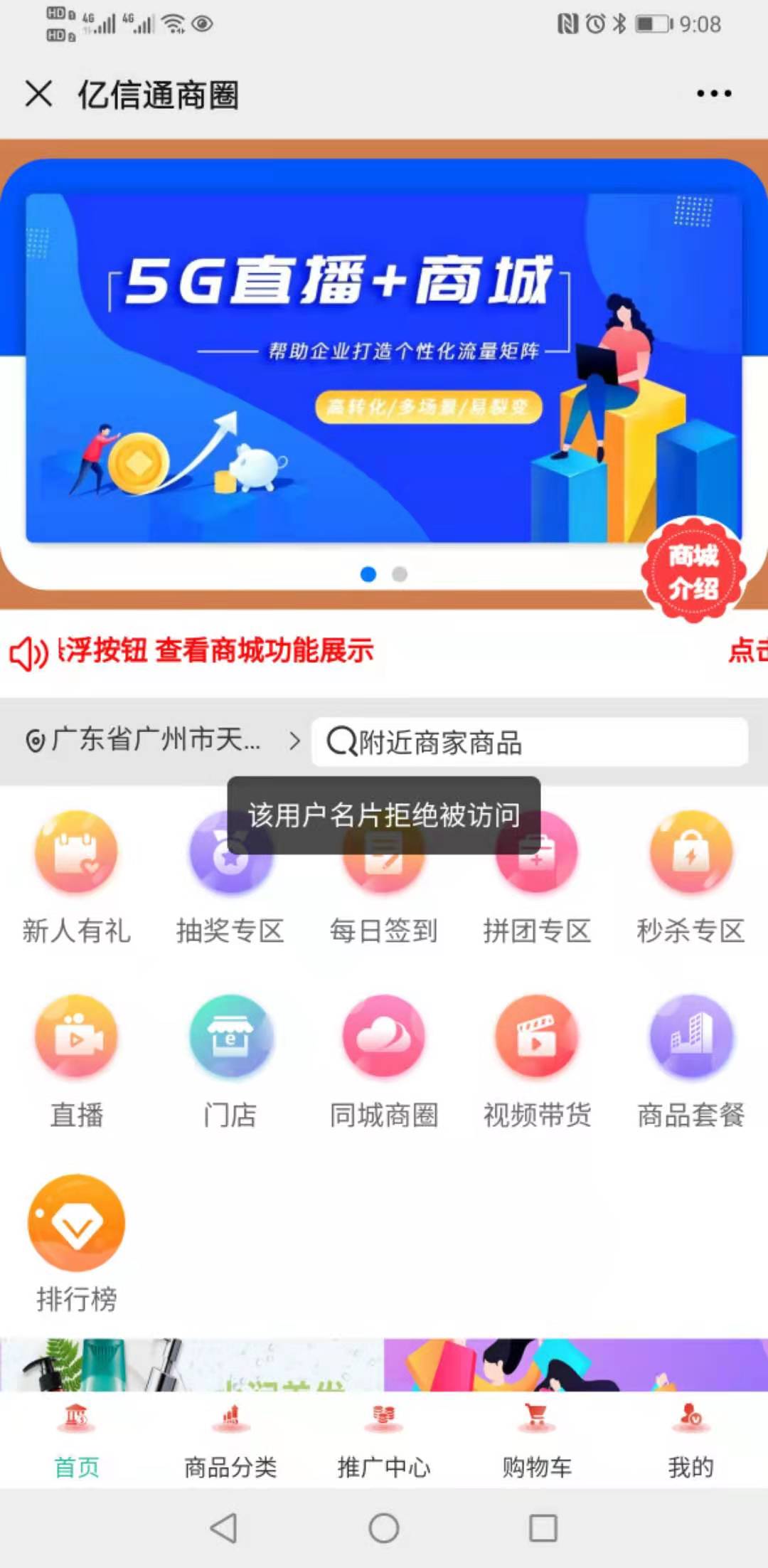This screenshot has height=1568, width=768.
Task: Switch to the 商品分类 tab
Action: pos(230,1441)
